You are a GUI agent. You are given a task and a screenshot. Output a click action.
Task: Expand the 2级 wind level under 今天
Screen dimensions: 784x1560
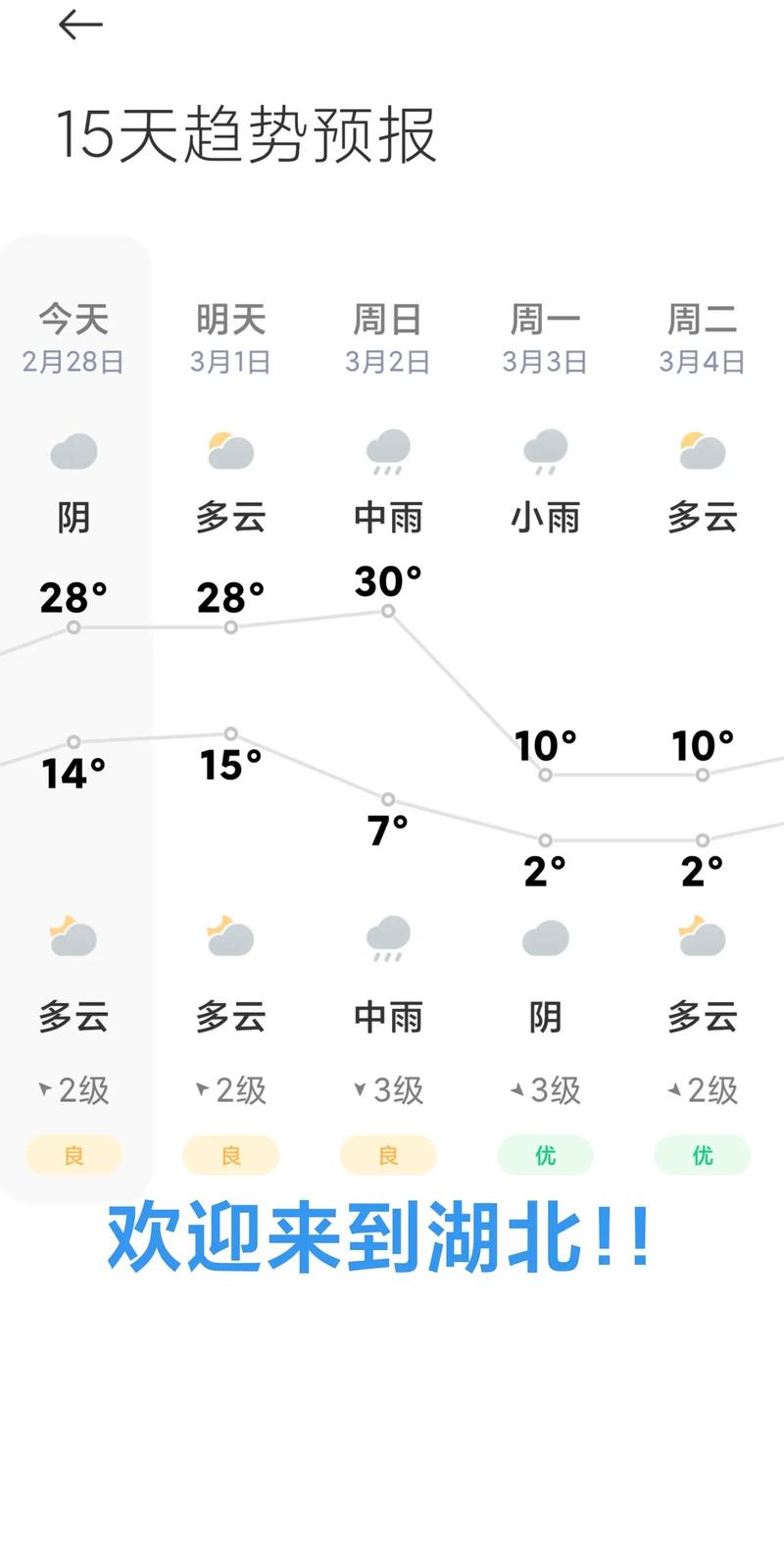pos(73,1089)
